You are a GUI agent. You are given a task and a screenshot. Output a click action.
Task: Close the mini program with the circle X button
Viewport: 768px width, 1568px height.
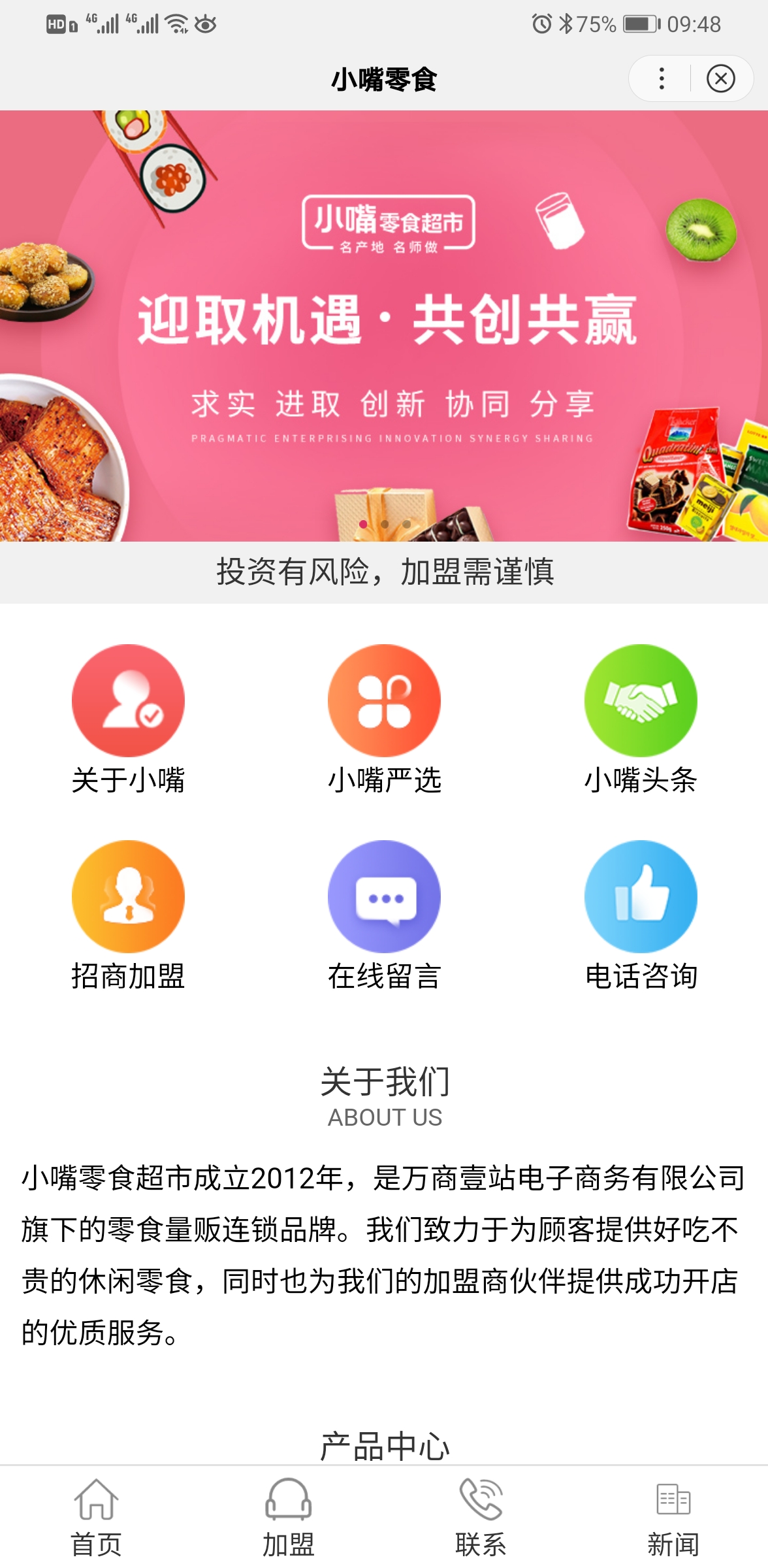pos(722,76)
